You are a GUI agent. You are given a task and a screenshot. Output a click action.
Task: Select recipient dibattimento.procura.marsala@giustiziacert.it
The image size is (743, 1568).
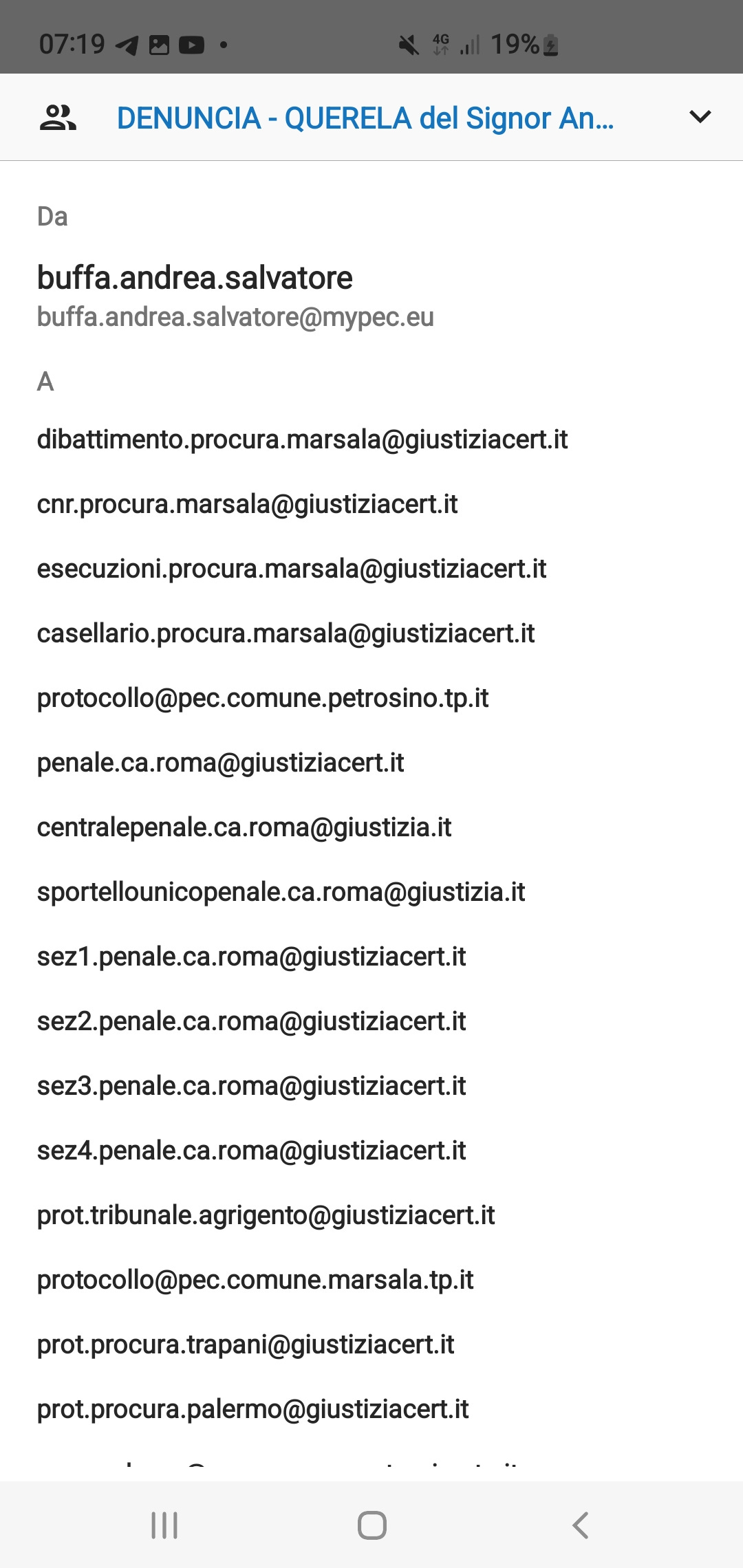[302, 439]
